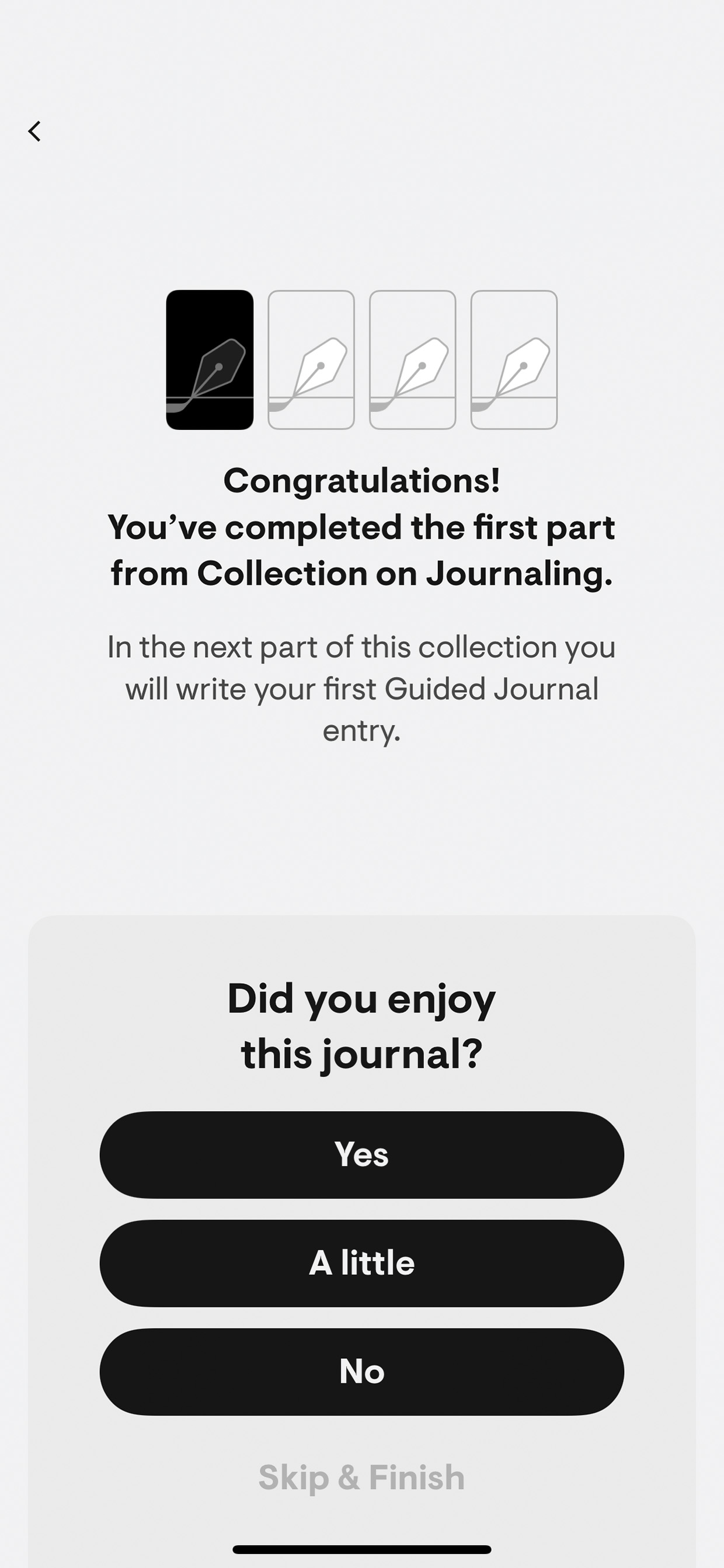Screen dimensions: 724x1568
Task: Go back using the arrow icon
Action: [34, 131]
